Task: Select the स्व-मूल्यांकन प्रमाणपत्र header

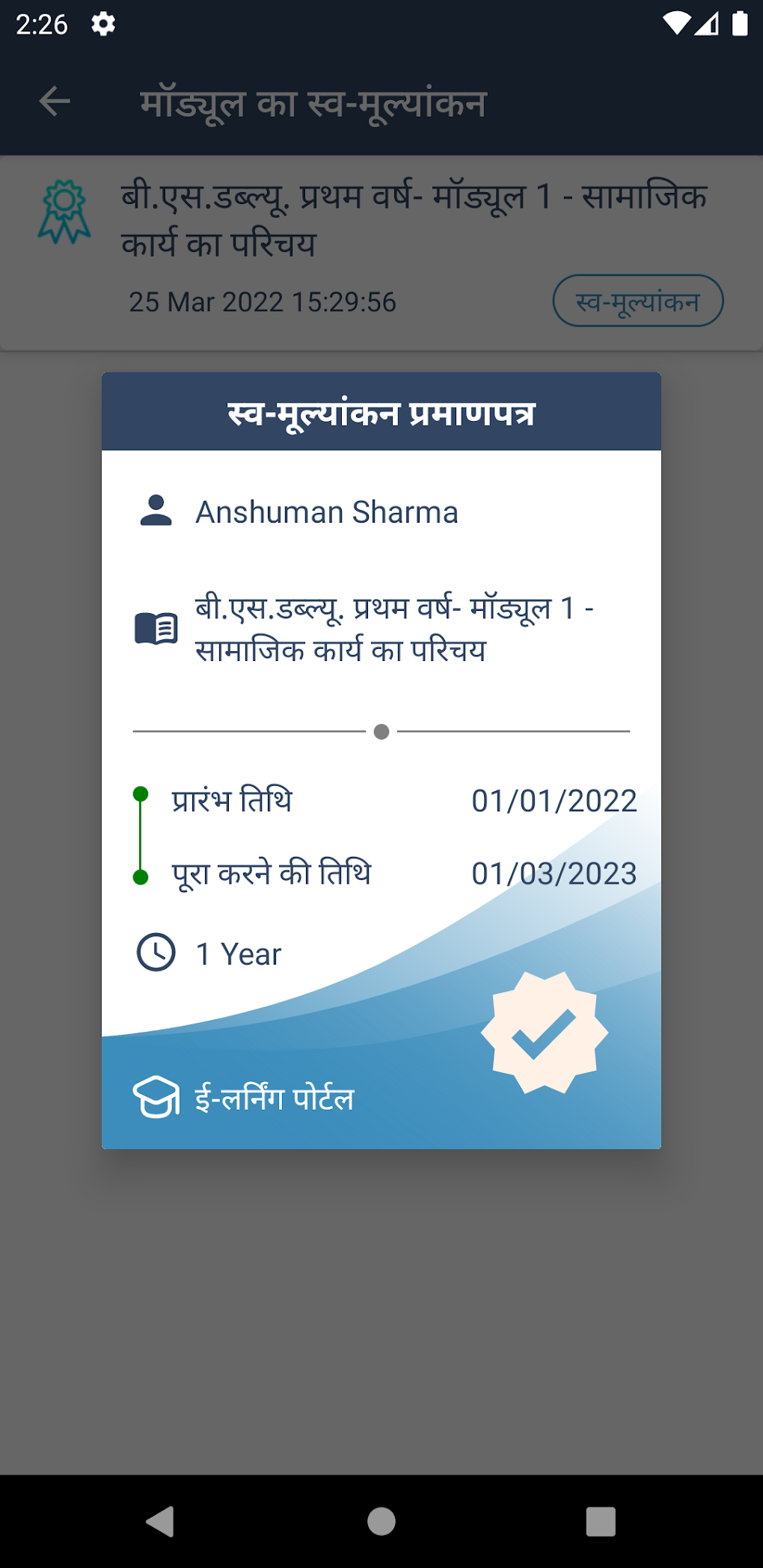Action: coord(381,411)
